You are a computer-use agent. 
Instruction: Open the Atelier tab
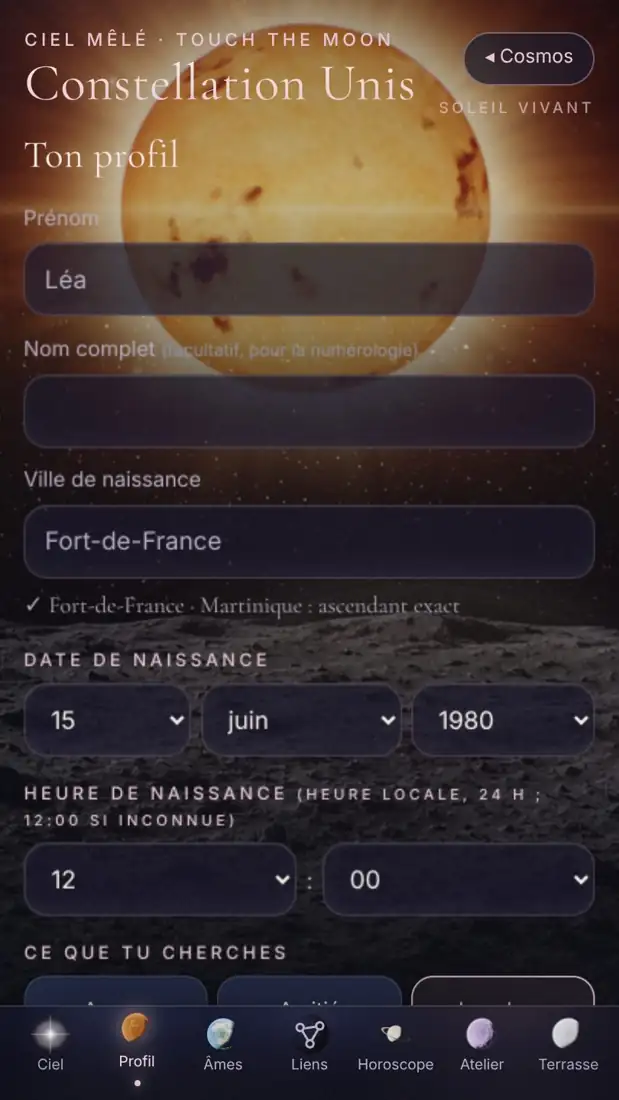coord(482,1047)
